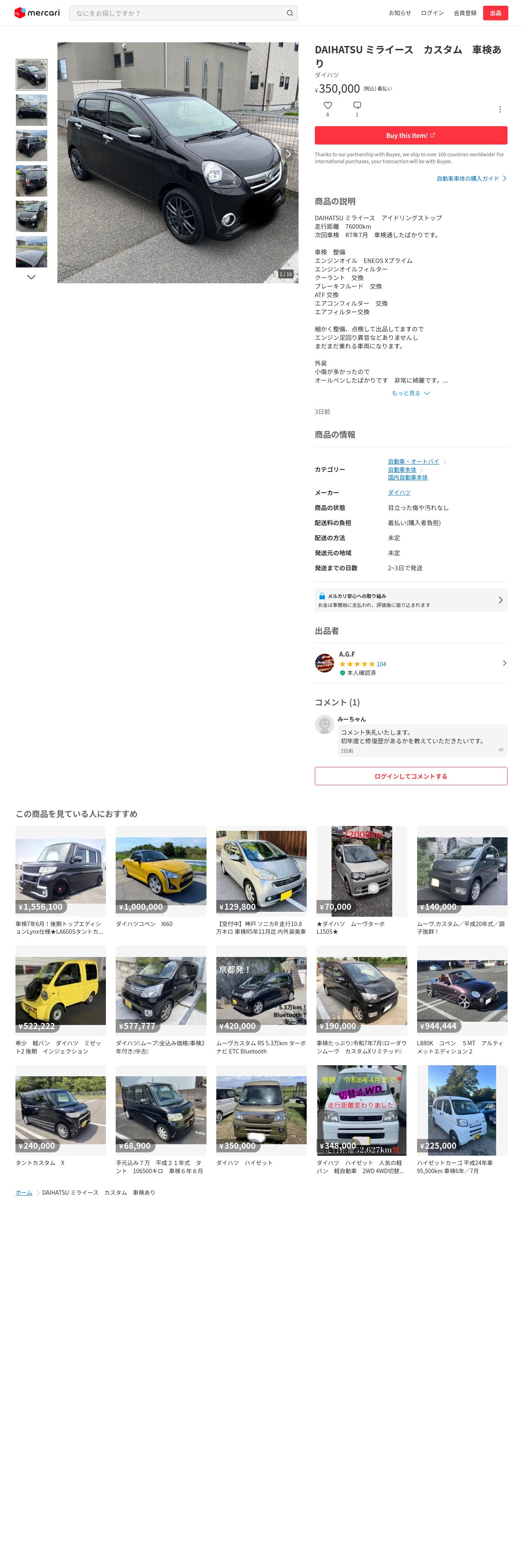Open the ダイハツ maker link
This screenshot has height=1568, width=523.
point(399,493)
